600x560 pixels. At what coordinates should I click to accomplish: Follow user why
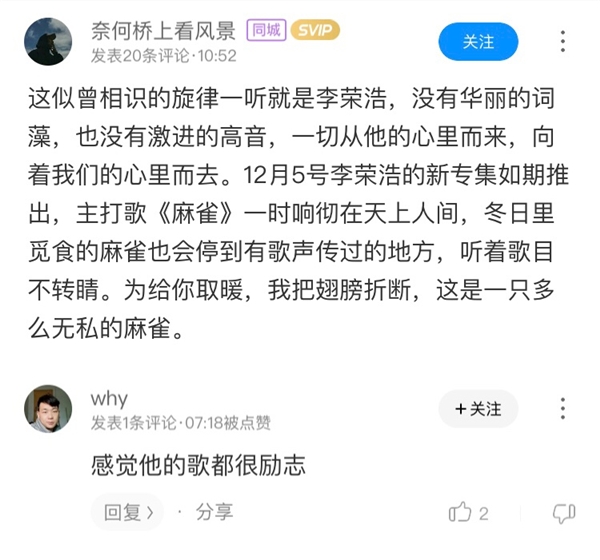(x=477, y=408)
